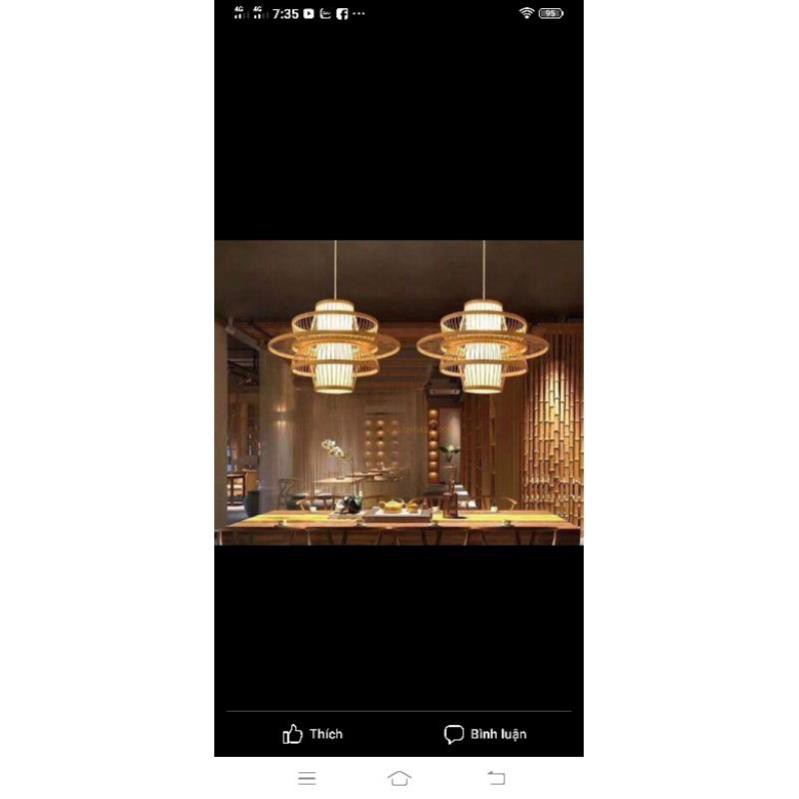Screen dimensions: 799x799
Task: Tap the lamp photo to toggle overlay
Action: click(x=398, y=392)
